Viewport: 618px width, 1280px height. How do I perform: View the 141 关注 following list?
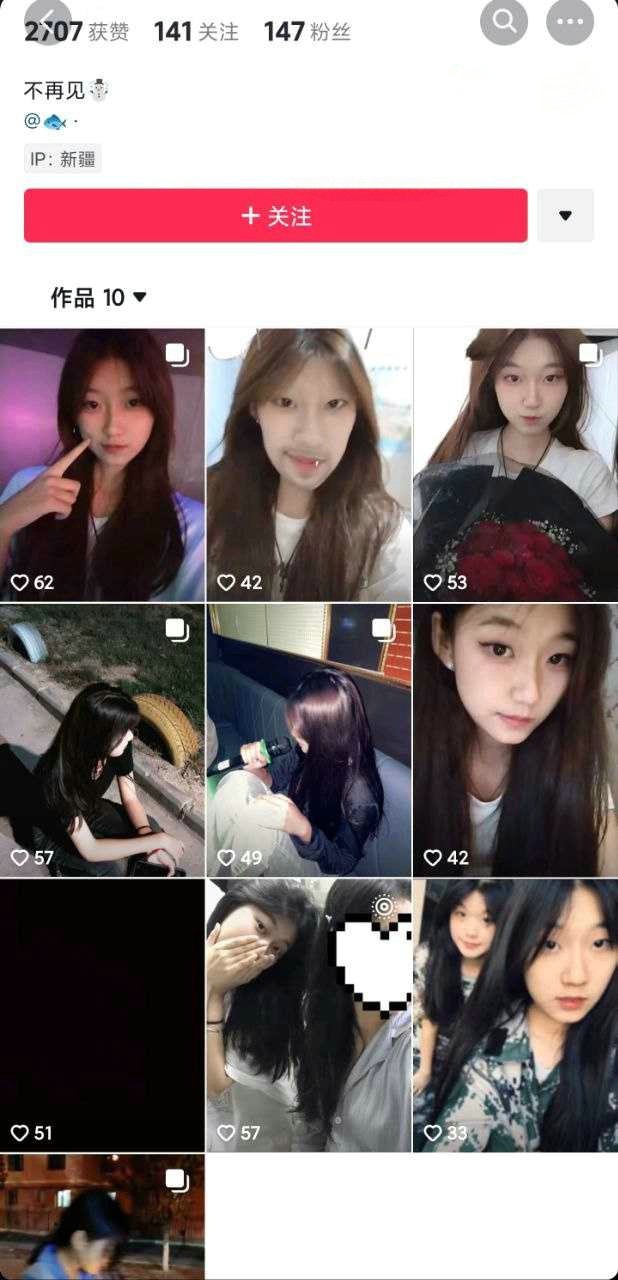pos(196,32)
